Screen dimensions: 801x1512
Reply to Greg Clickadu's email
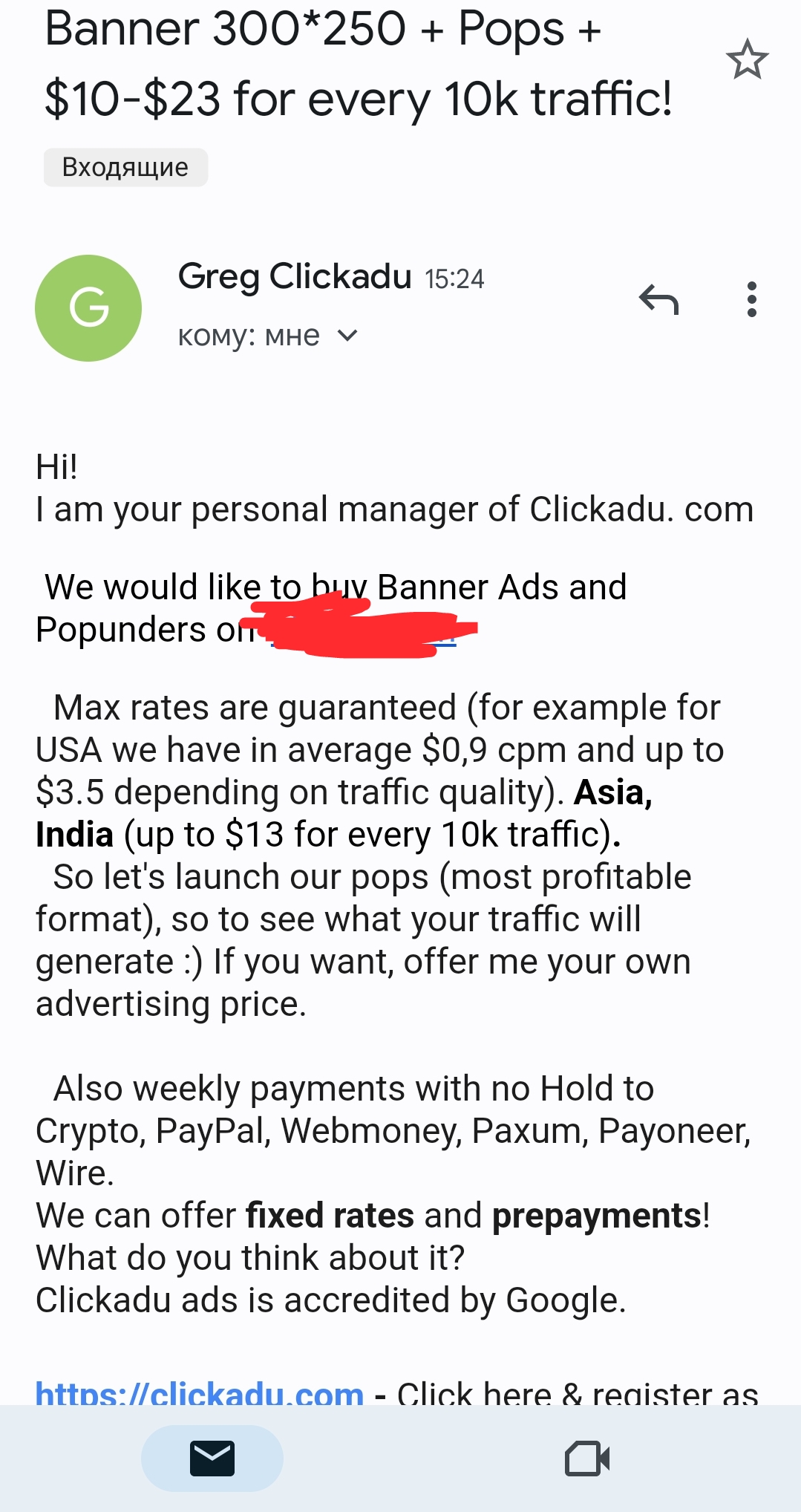[x=658, y=300]
